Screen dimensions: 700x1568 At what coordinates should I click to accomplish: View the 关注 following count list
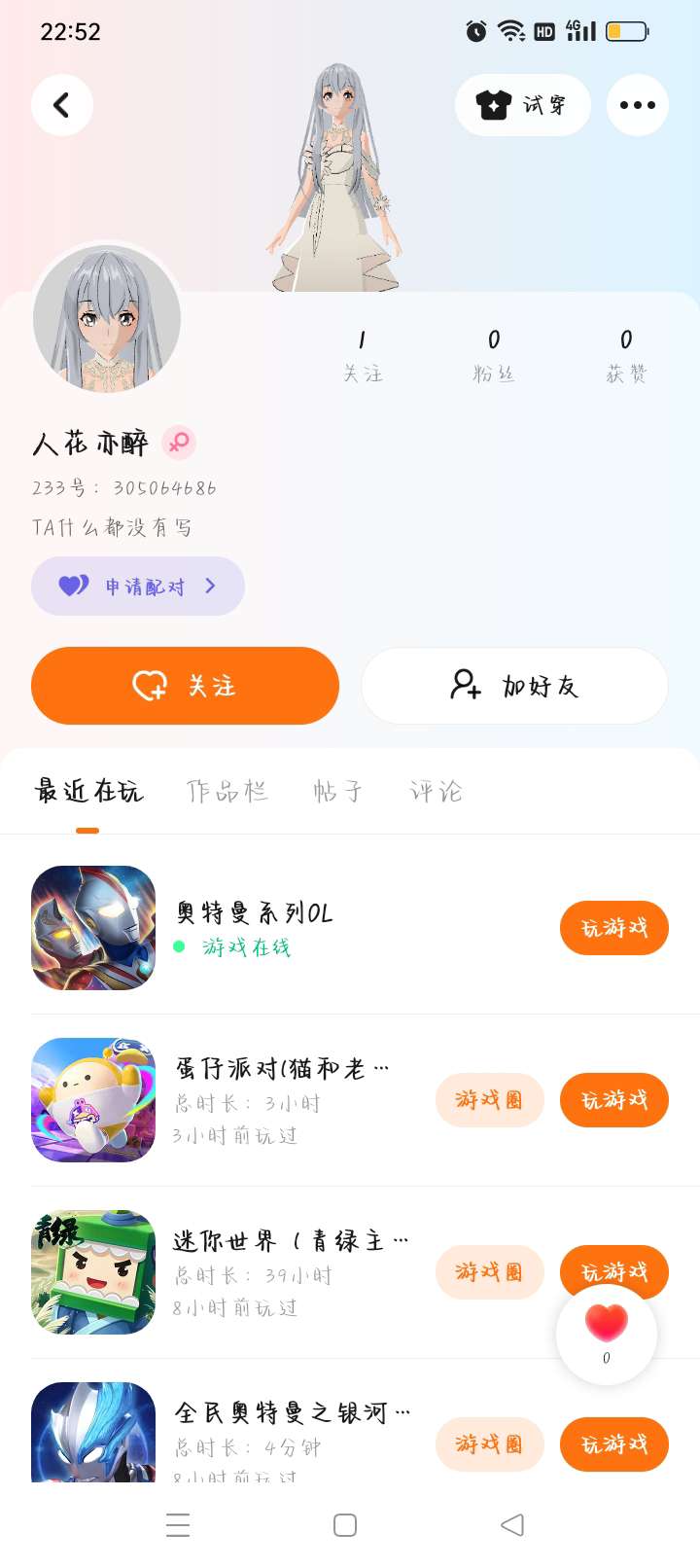(363, 355)
